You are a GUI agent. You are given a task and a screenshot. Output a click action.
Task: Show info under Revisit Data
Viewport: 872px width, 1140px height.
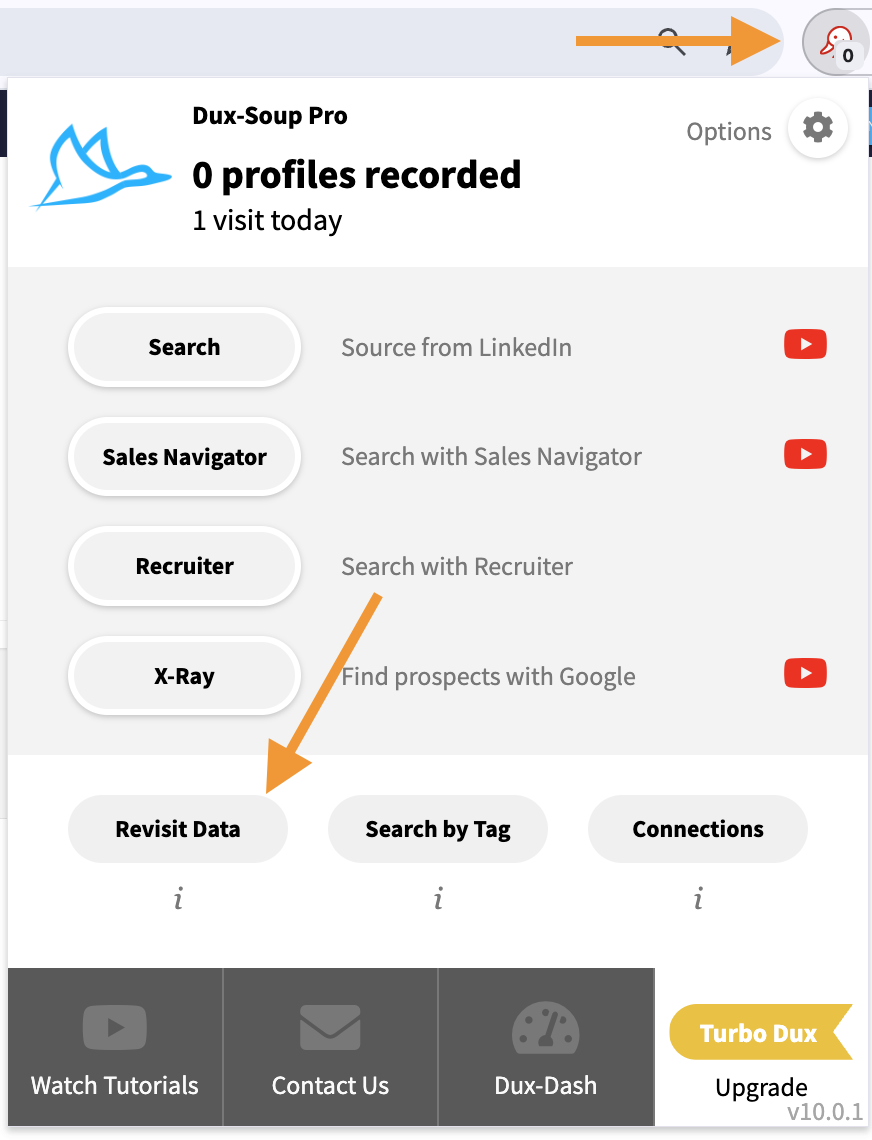[x=178, y=900]
